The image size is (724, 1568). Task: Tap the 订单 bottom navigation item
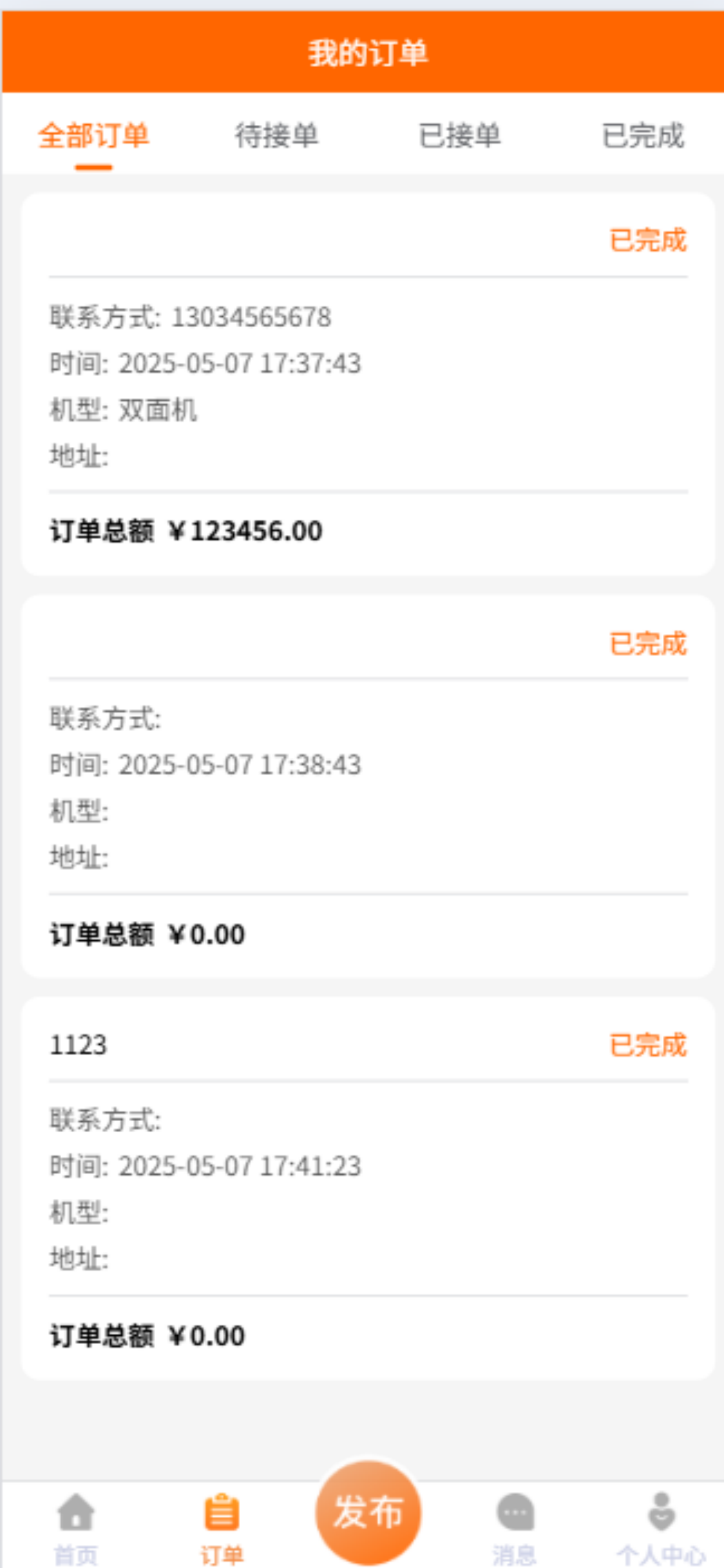pos(222,1528)
